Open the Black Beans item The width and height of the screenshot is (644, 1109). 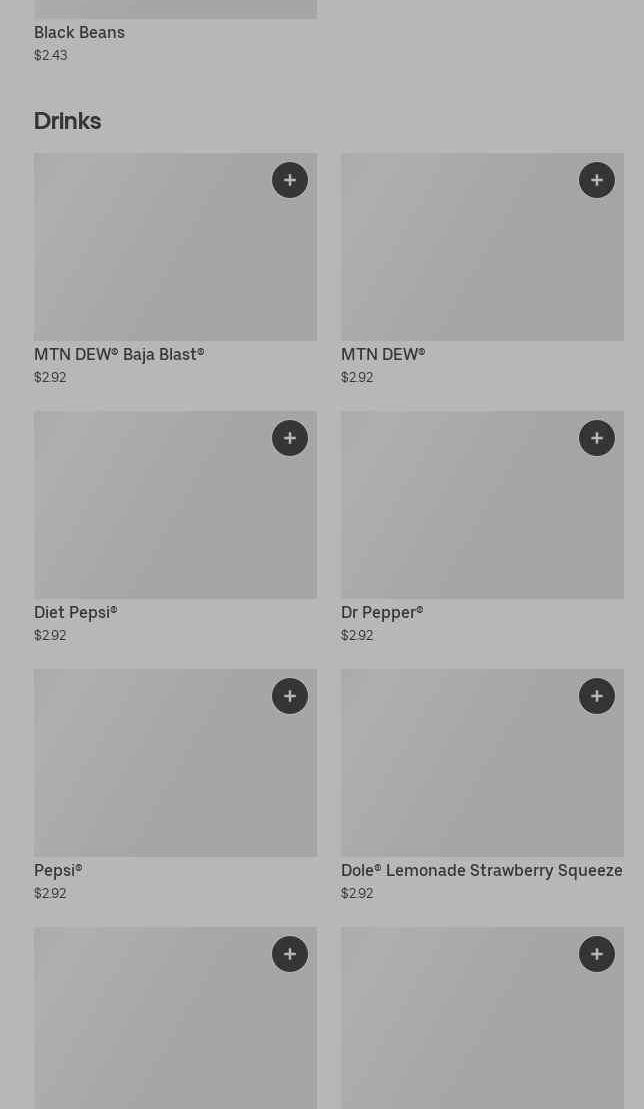(80, 33)
